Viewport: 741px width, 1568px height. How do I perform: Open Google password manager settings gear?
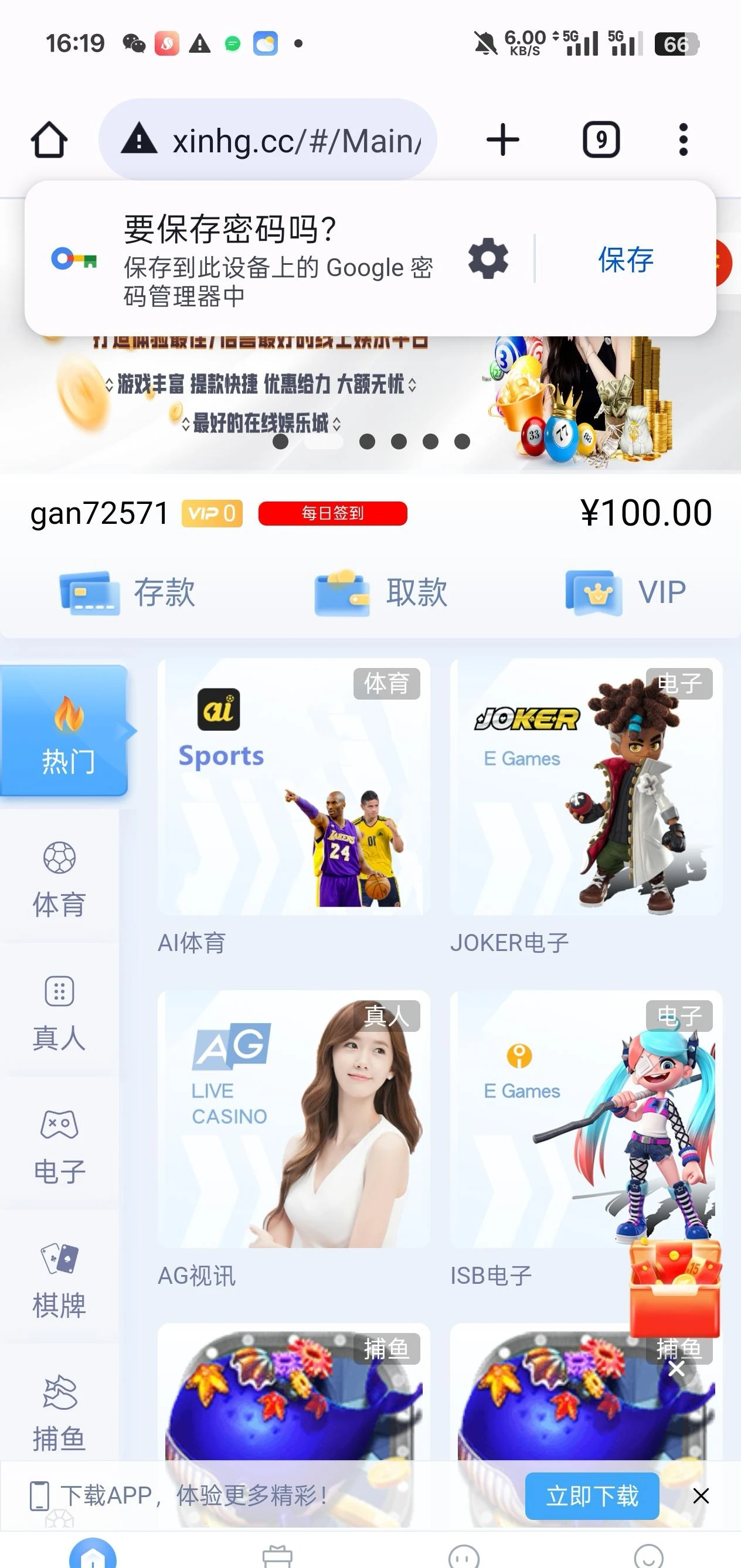[x=487, y=258]
